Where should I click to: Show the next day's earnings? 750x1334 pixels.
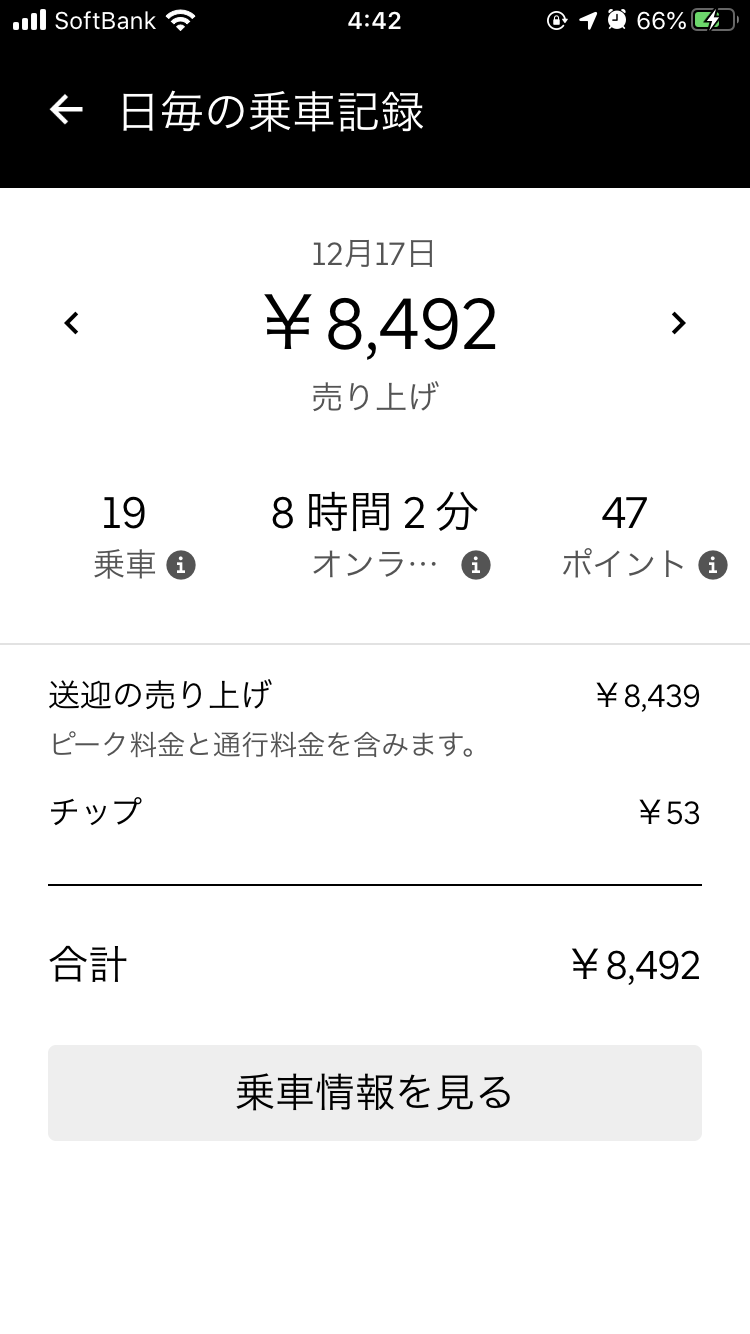coord(678,323)
